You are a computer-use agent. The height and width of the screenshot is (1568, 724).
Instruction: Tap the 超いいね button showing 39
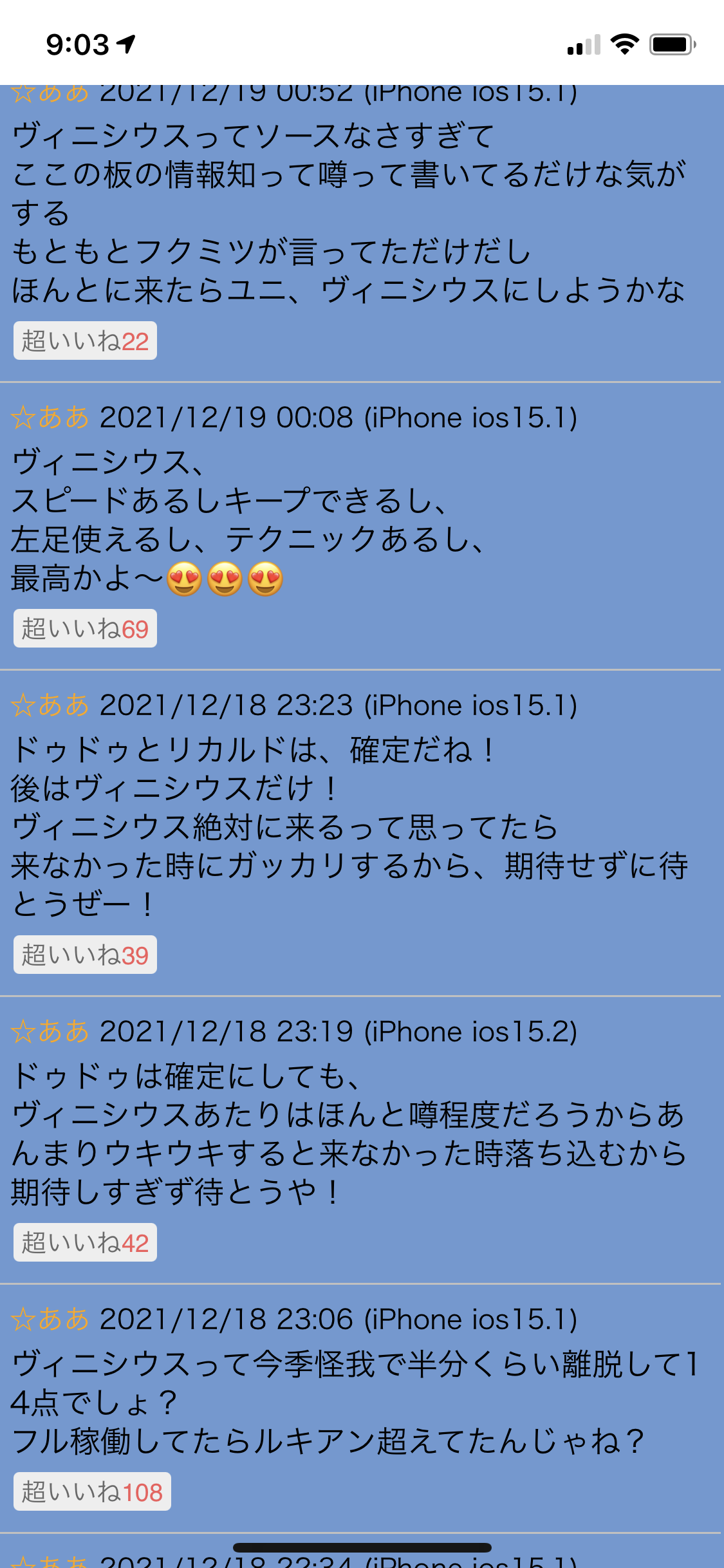tap(85, 955)
